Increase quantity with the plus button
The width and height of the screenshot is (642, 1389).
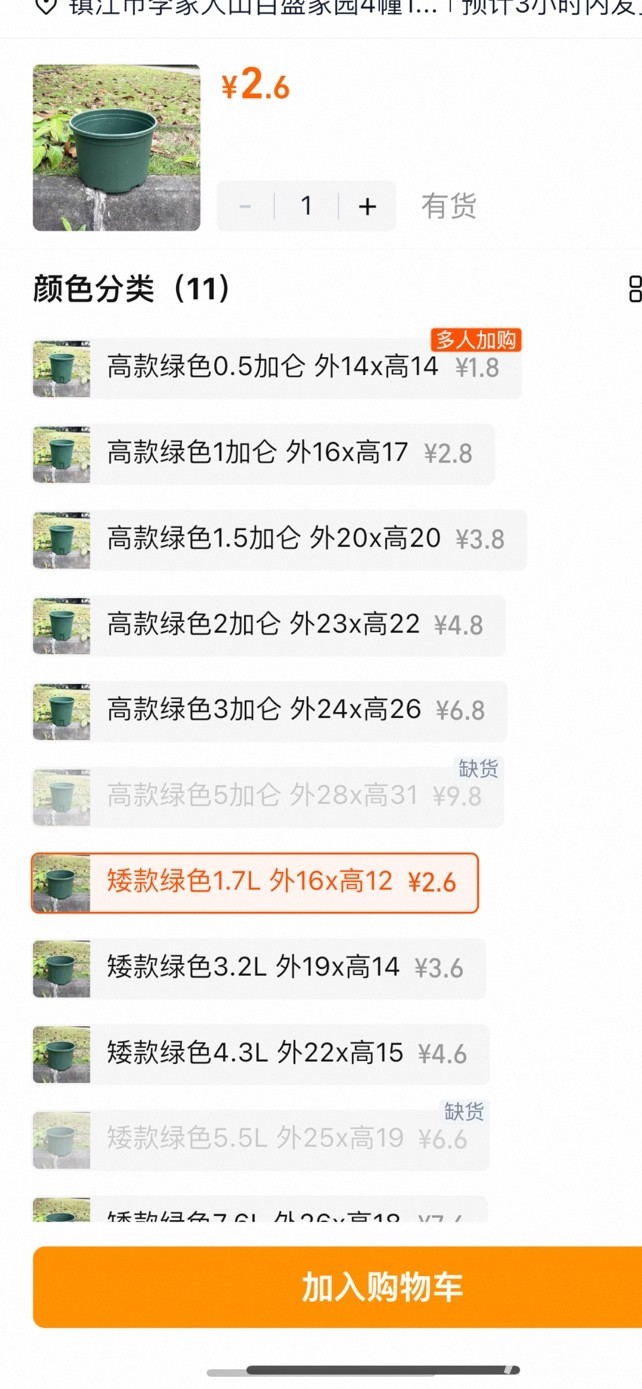coord(368,206)
